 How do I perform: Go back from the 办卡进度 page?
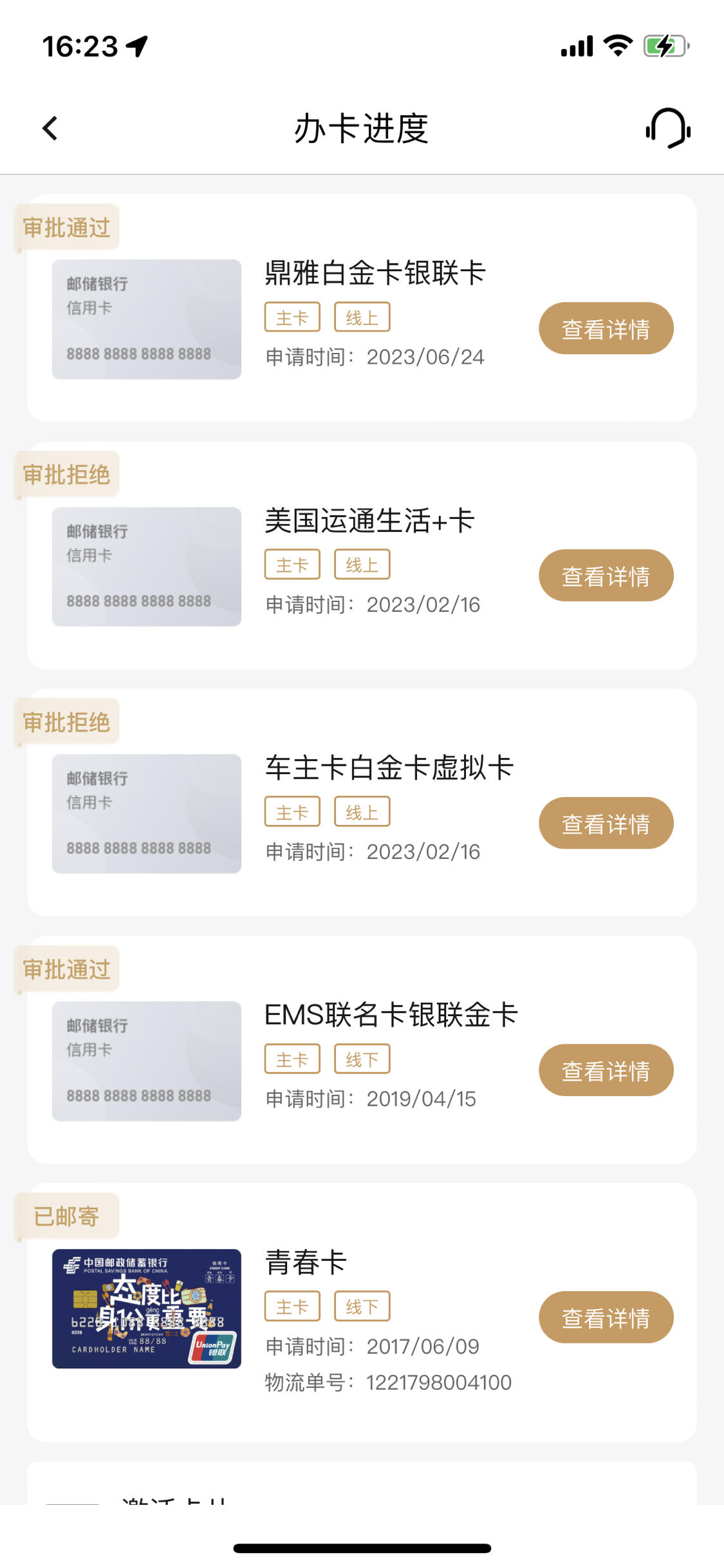(50, 128)
